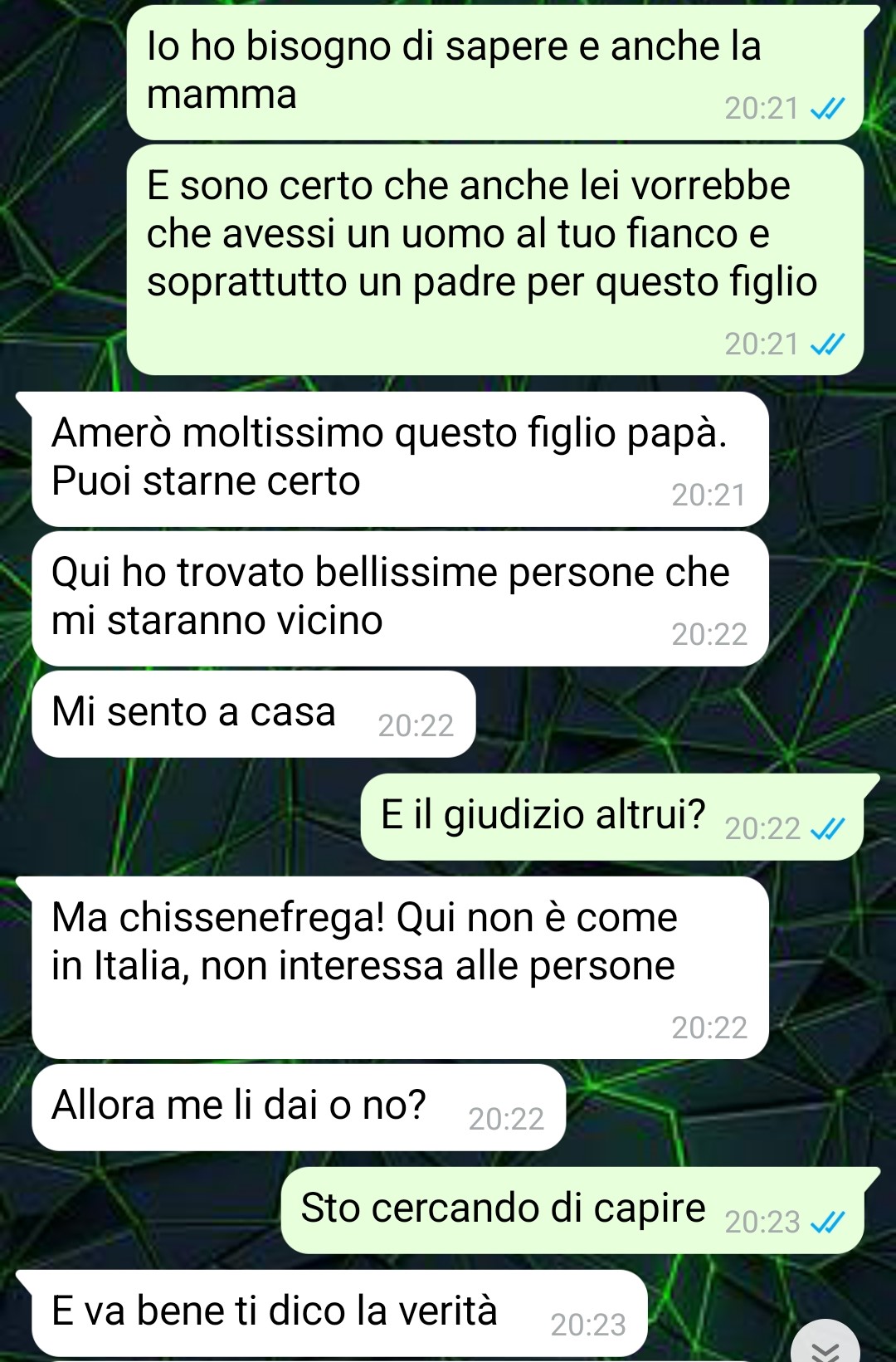Jump to the latest messages with the down-arrow button
896x1362 pixels.
pyautogui.click(x=825, y=1346)
